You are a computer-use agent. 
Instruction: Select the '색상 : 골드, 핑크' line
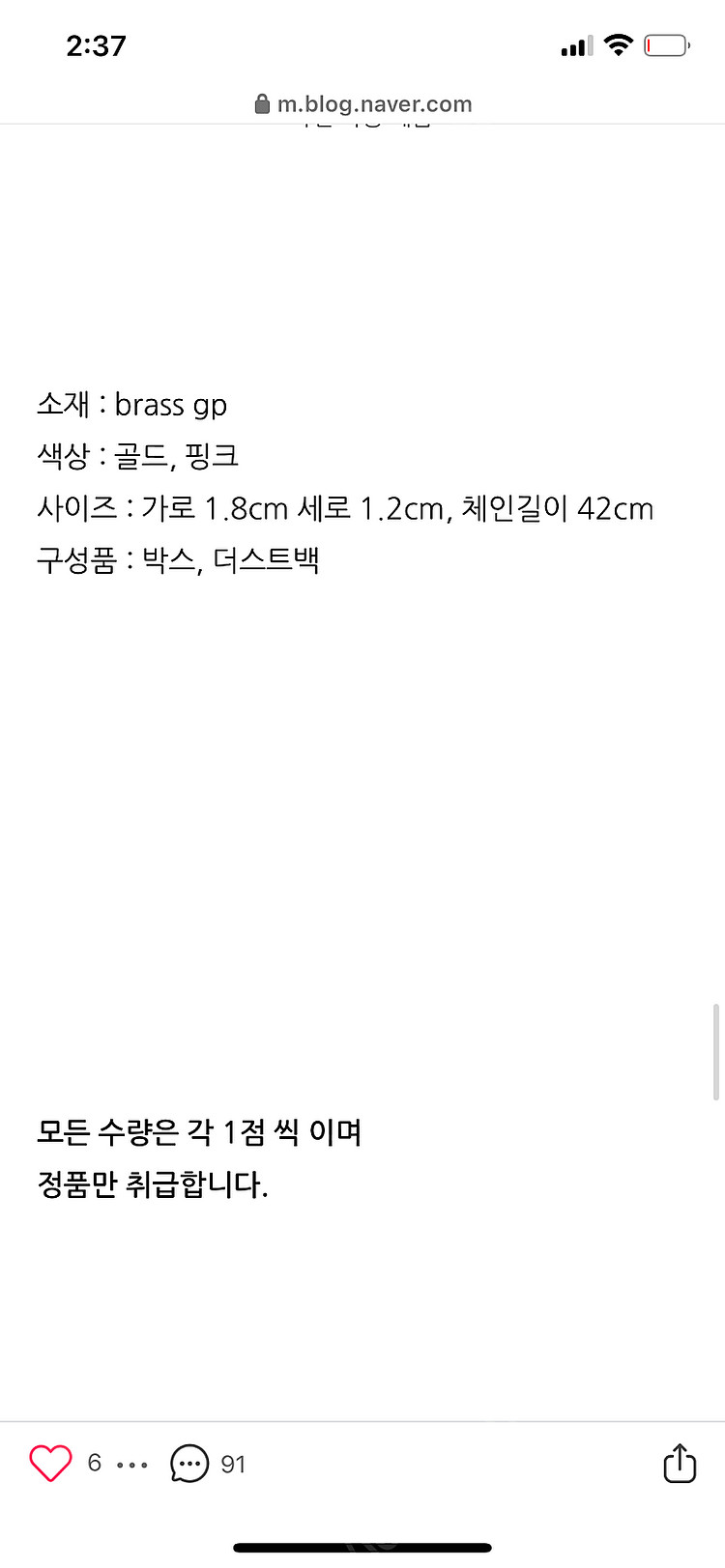(135, 456)
